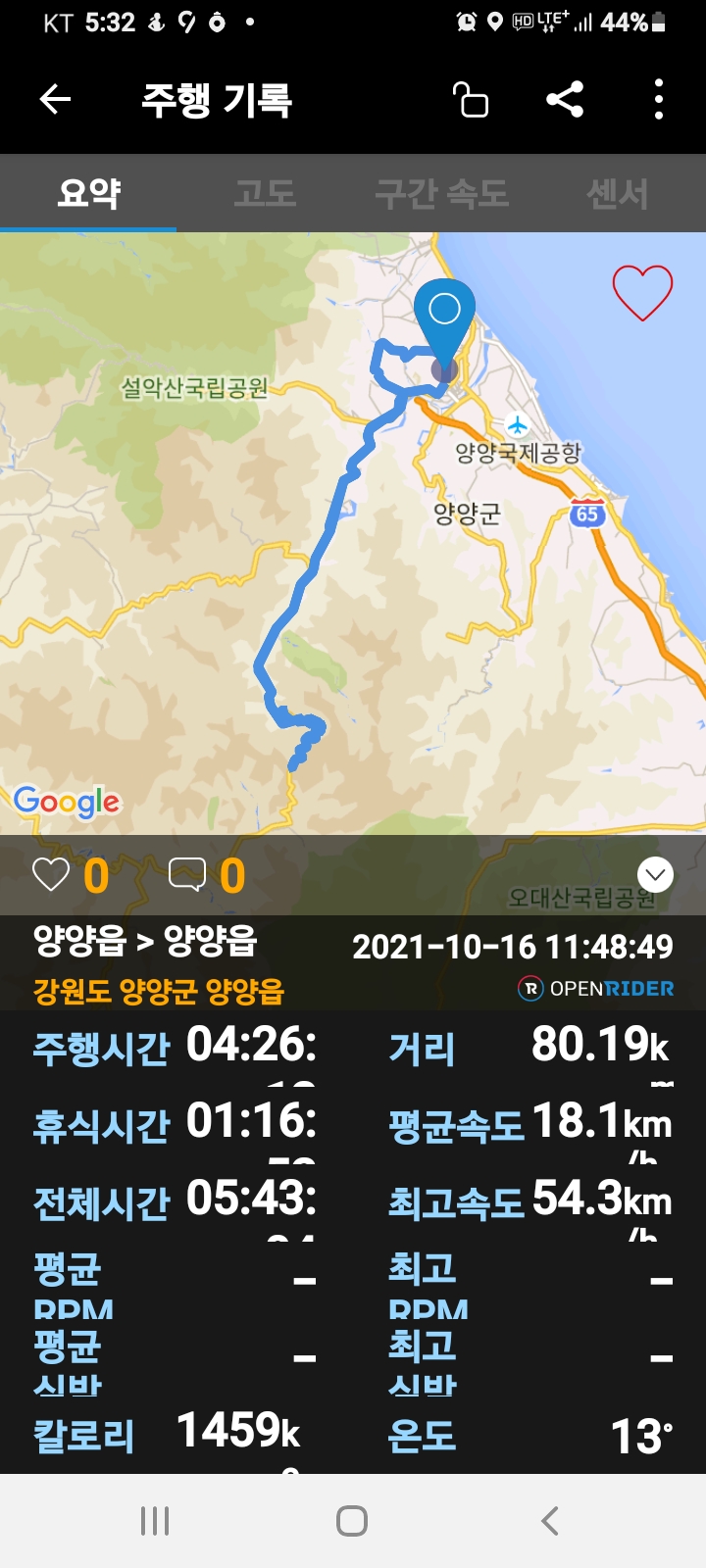Screen dimensions: 706x1568
Task: Select the 요약 tab
Action: click(x=88, y=193)
